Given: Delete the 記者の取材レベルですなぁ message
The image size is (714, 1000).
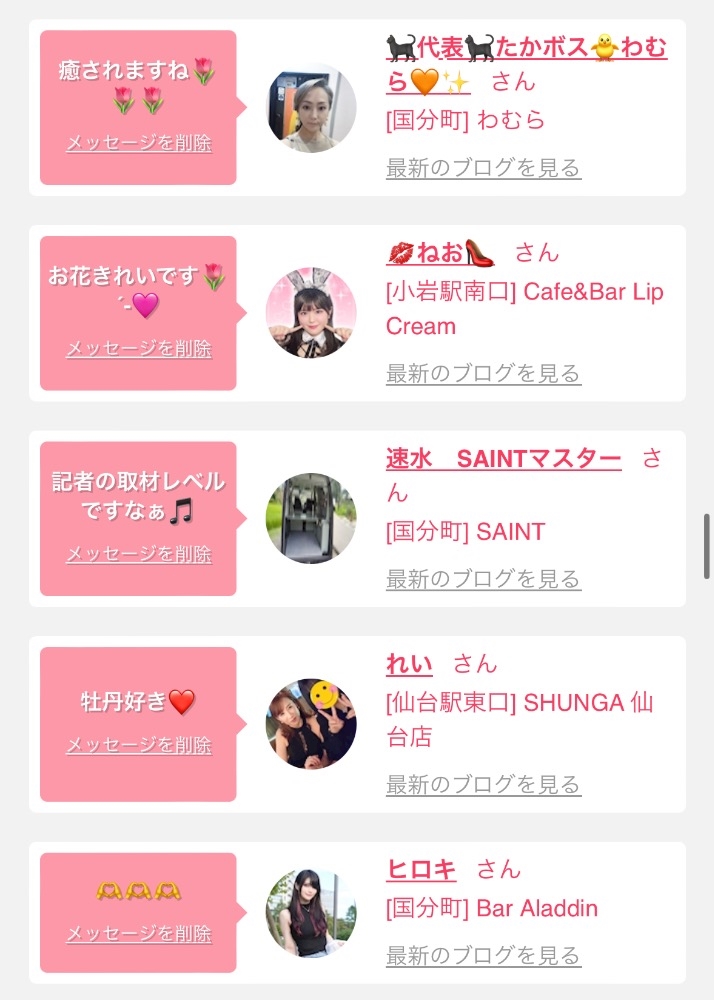Looking at the screenshot, I should [139, 554].
